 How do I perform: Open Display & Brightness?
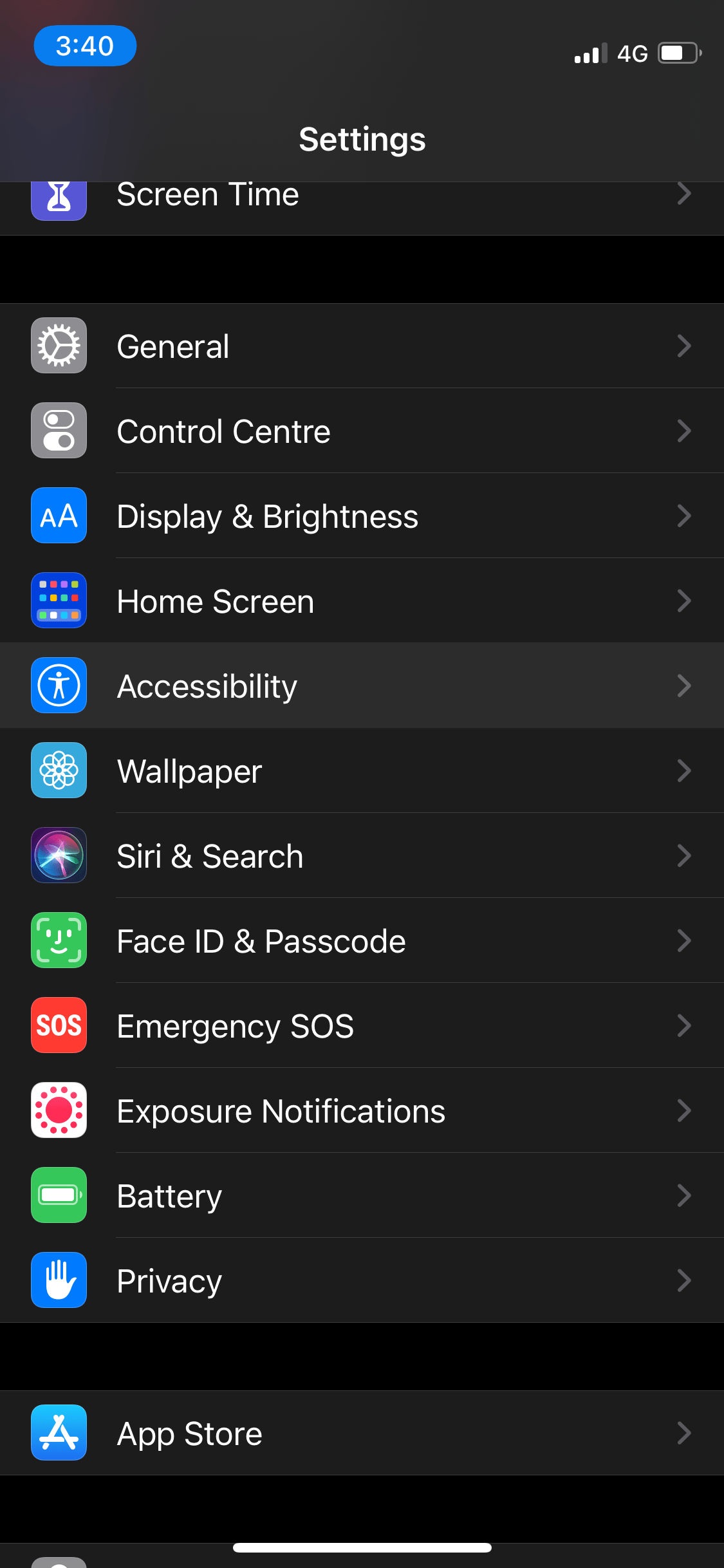click(x=362, y=516)
